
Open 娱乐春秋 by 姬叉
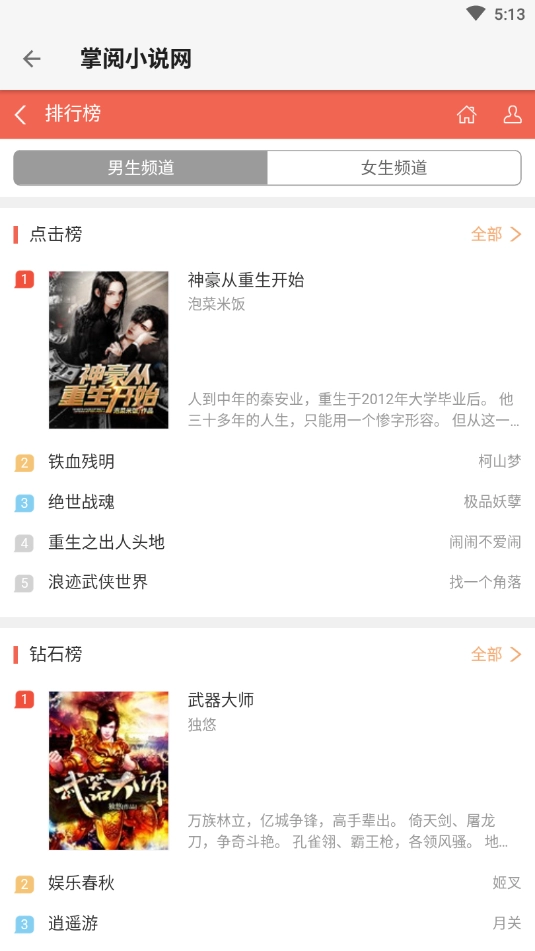(268, 882)
